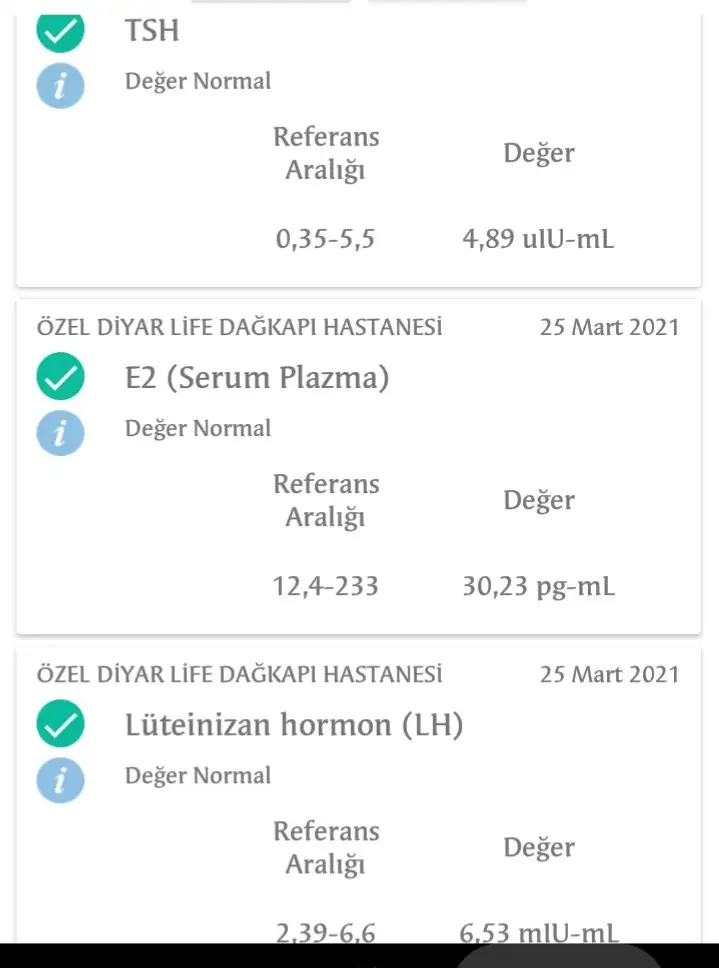View info for Lüteinizan hormon (LH)
719x968 pixels.
click(60, 780)
